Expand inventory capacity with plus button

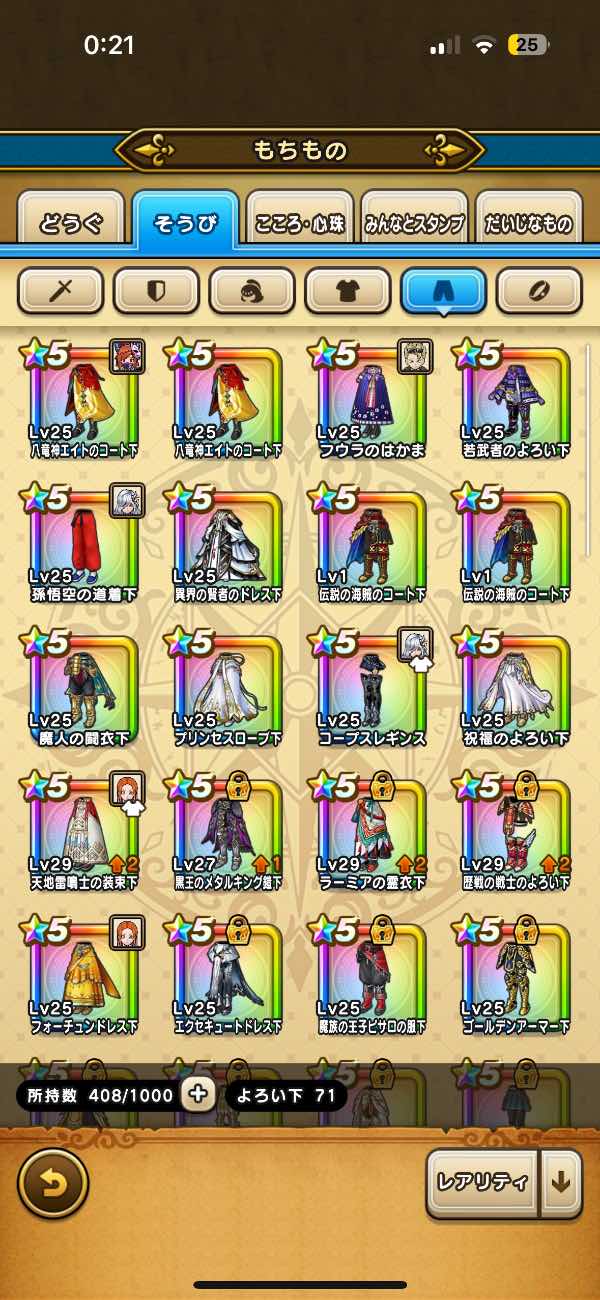point(199,1095)
